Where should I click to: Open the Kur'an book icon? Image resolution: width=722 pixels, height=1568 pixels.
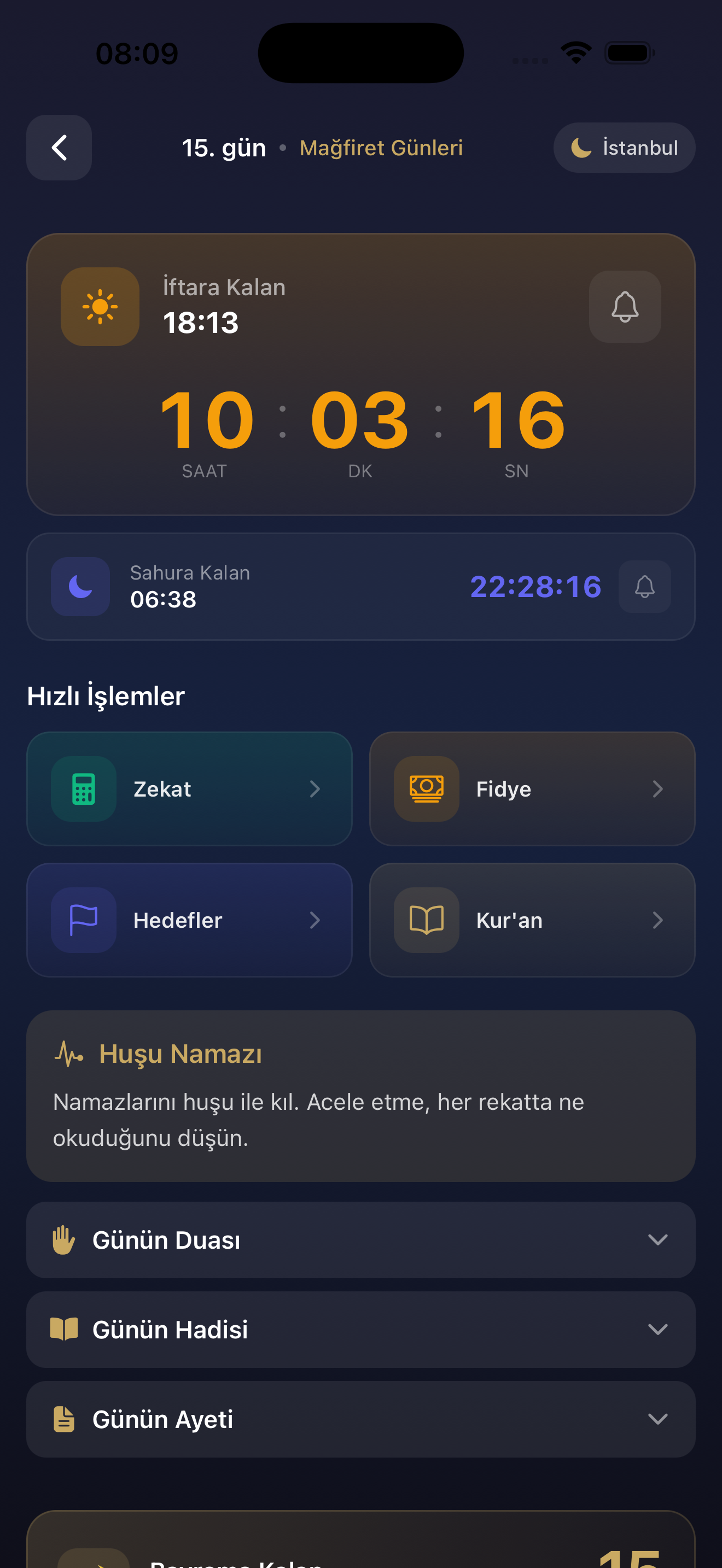click(x=426, y=920)
